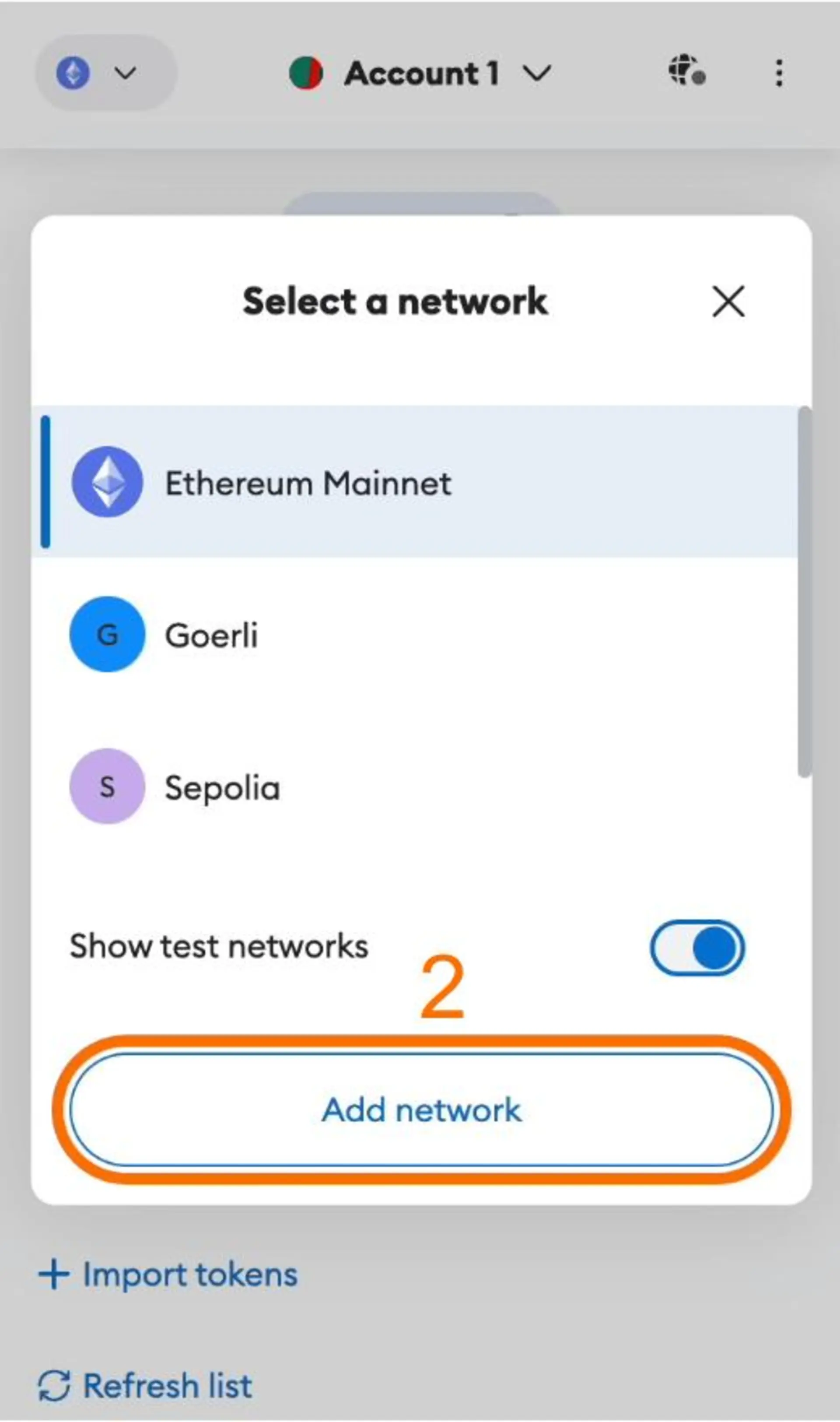Tap Import tokens link
840x1422 pixels.
coord(168,1275)
